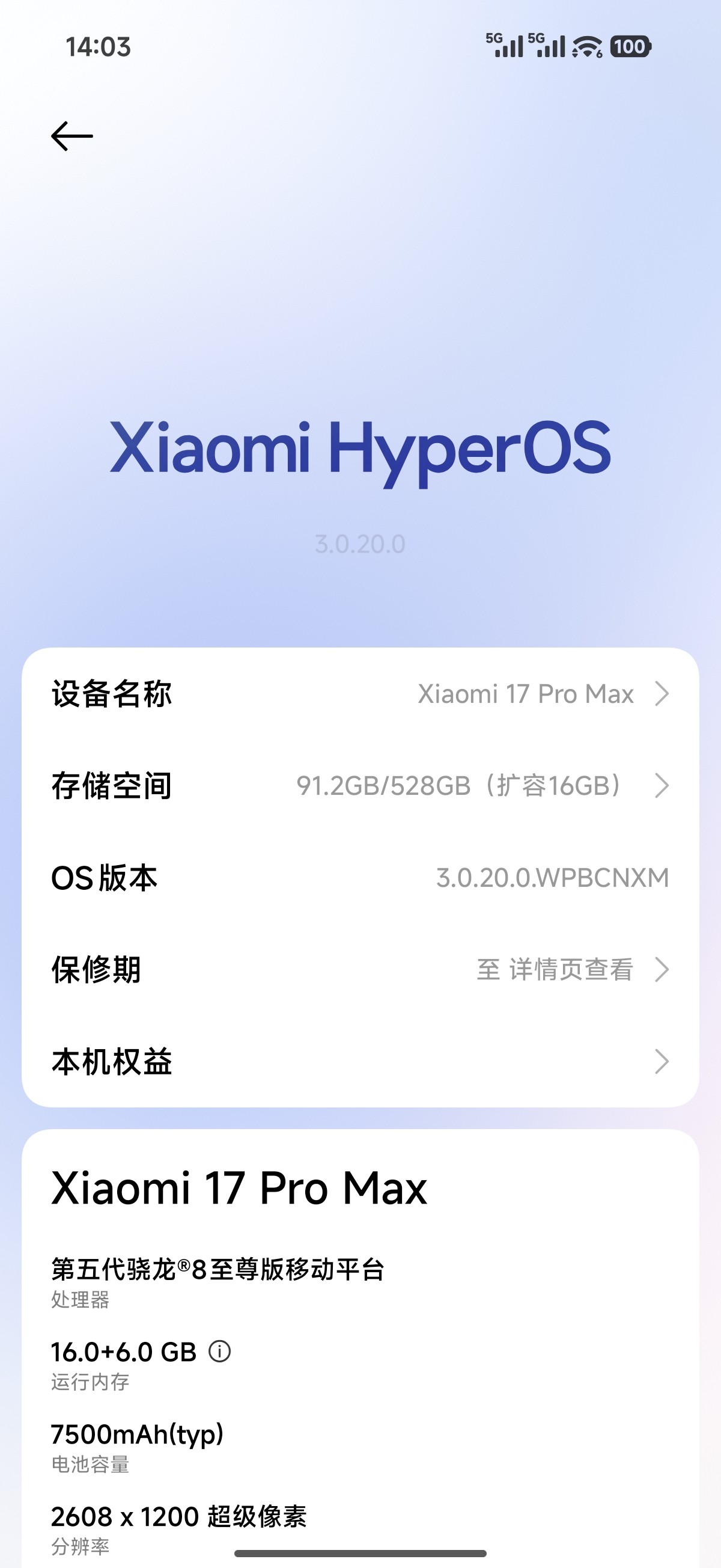Tap info icon beside 16.0+6.0 GB
721x1568 pixels.
[220, 1352]
